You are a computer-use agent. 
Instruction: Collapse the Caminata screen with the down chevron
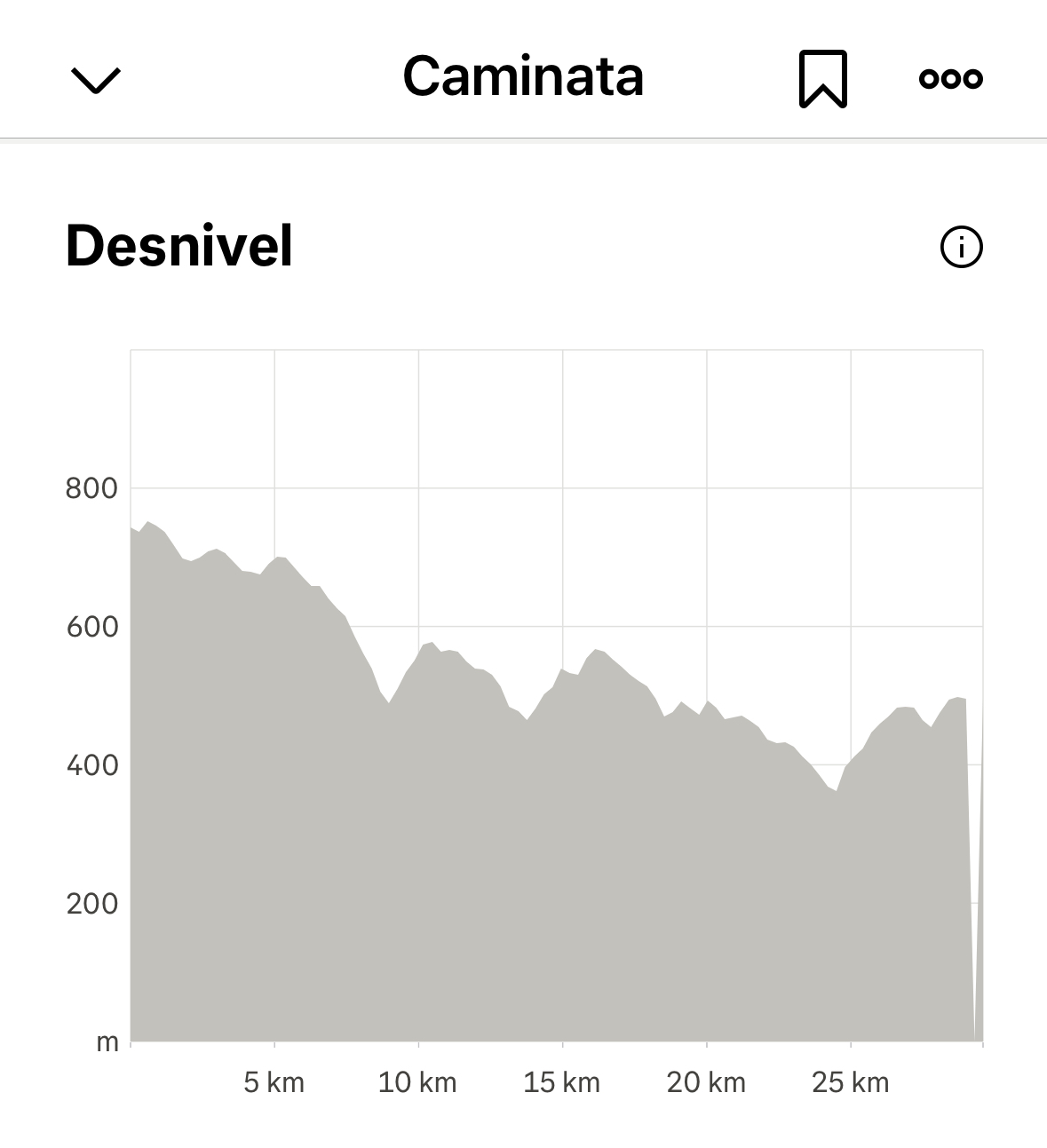click(95, 80)
